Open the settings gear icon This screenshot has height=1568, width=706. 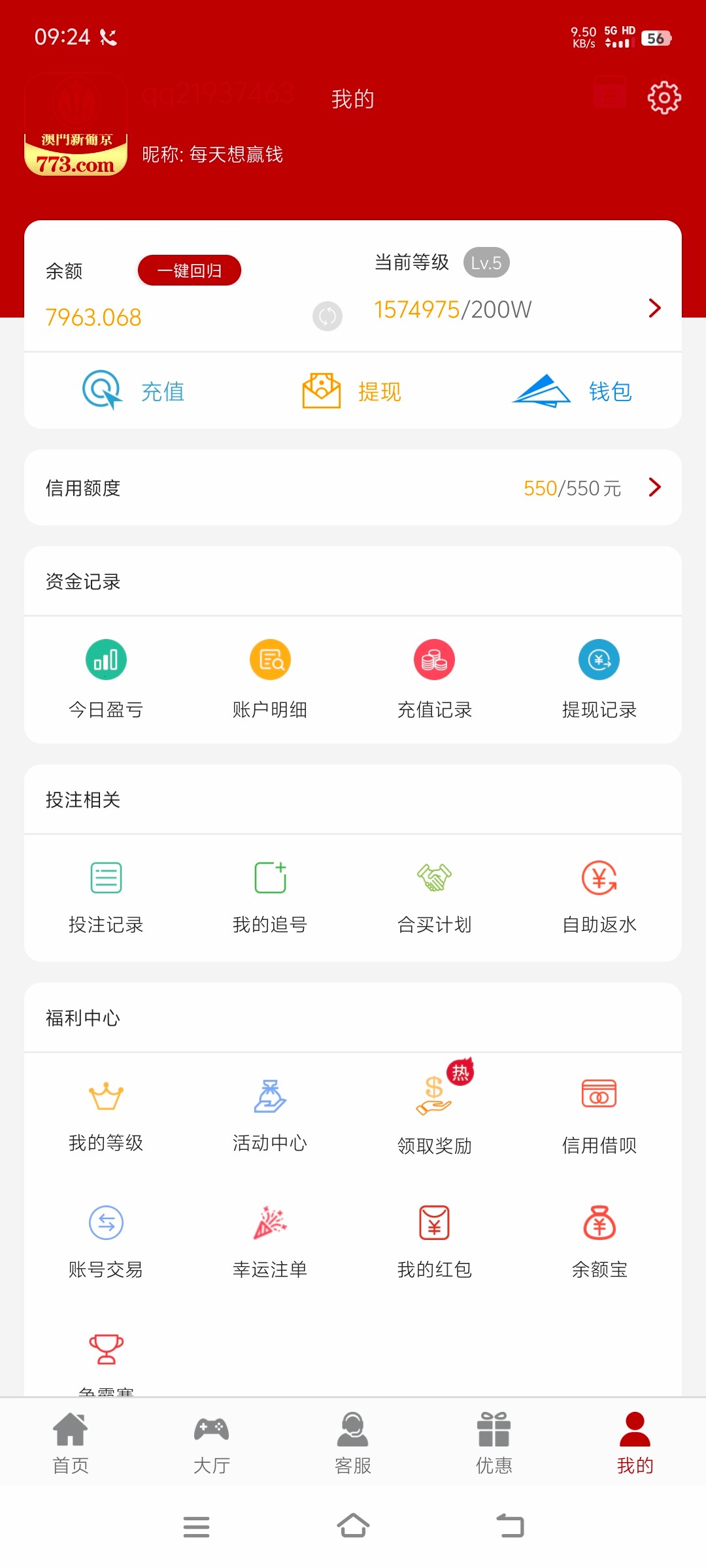(664, 98)
